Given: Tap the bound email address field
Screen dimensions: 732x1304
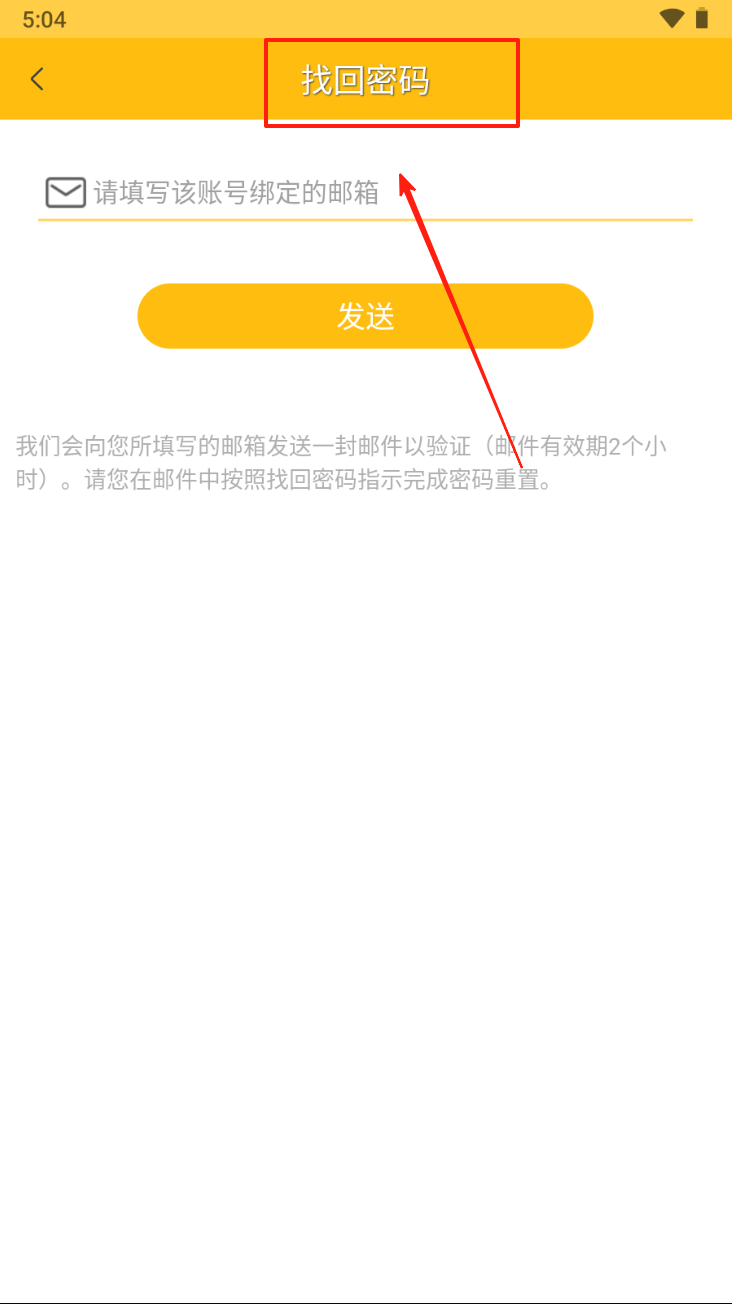Looking at the screenshot, I should pyautogui.click(x=365, y=192).
